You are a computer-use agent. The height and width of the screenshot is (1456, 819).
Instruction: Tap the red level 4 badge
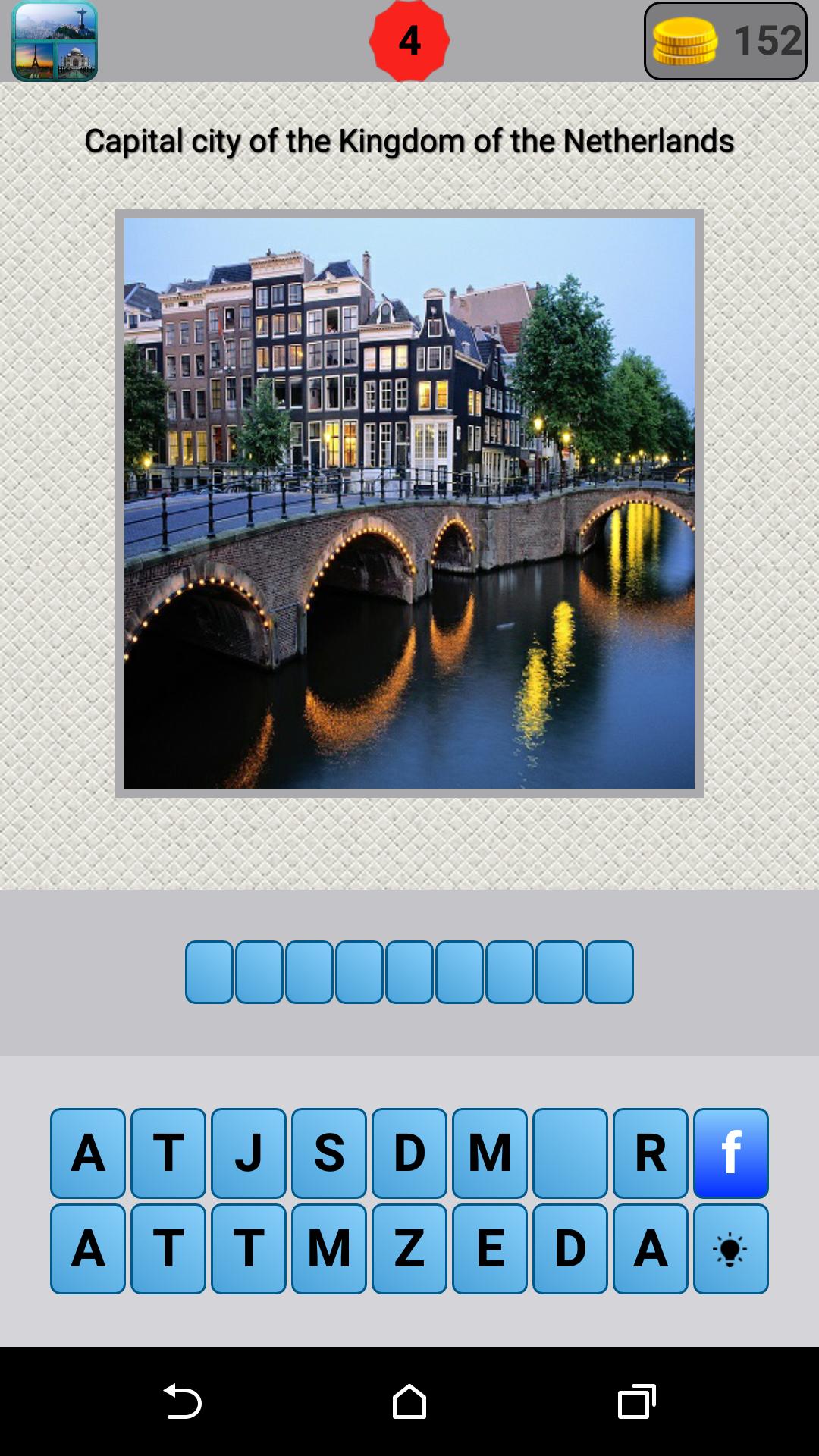click(x=409, y=42)
